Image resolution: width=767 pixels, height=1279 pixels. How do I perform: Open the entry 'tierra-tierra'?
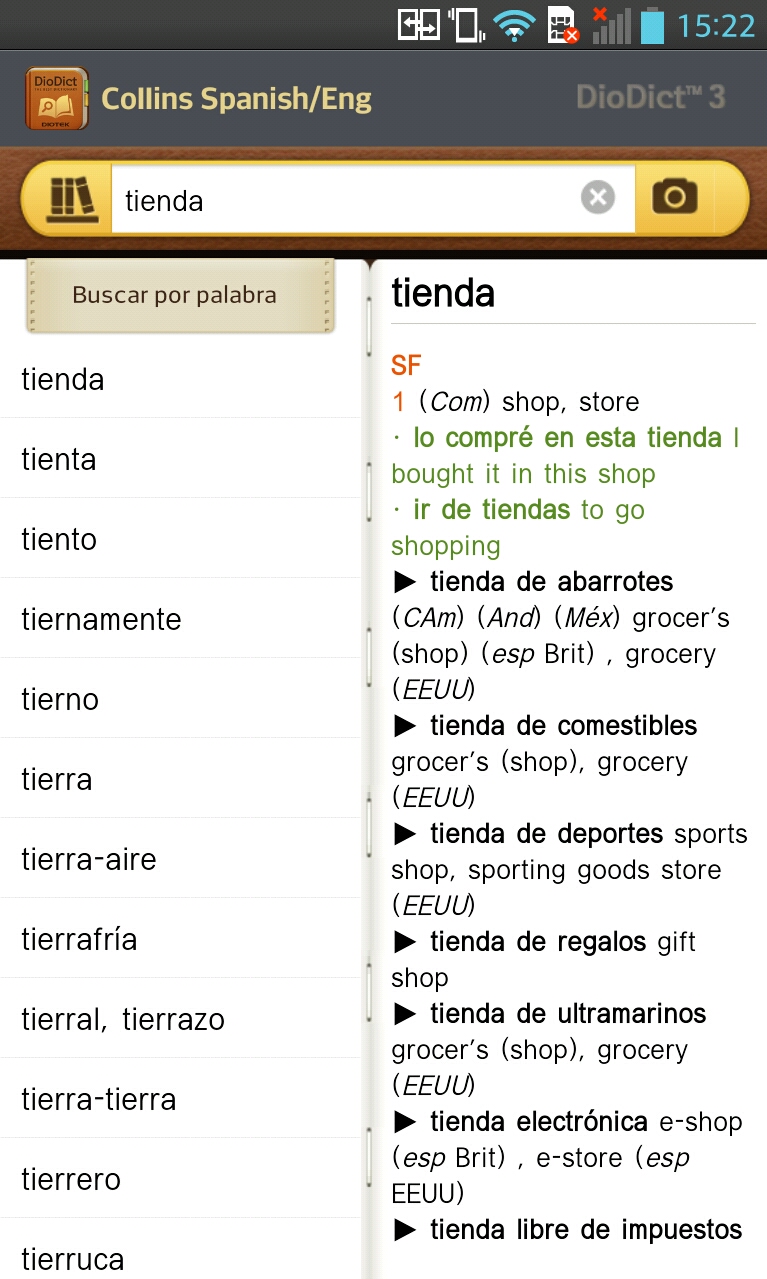[180, 1099]
